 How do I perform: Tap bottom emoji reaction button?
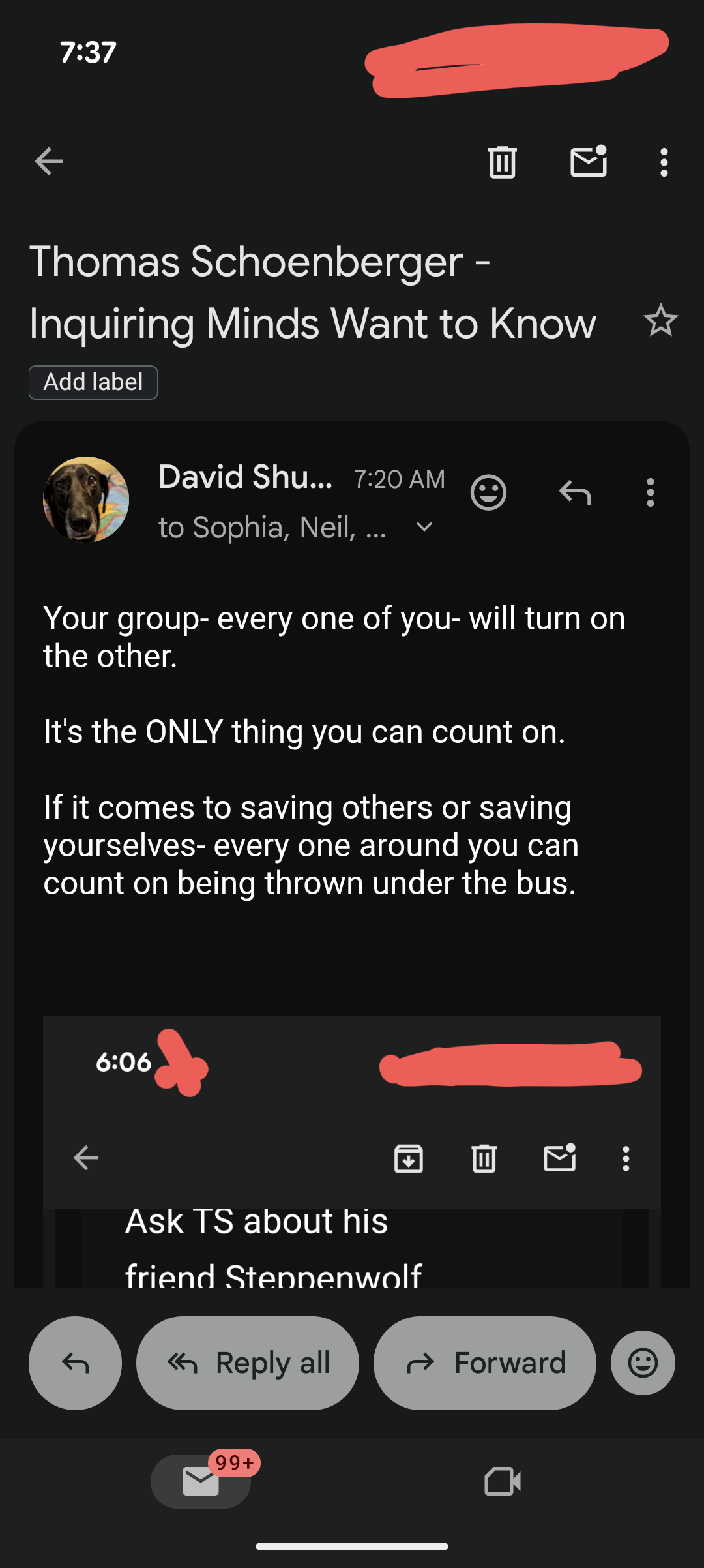coord(643,1363)
